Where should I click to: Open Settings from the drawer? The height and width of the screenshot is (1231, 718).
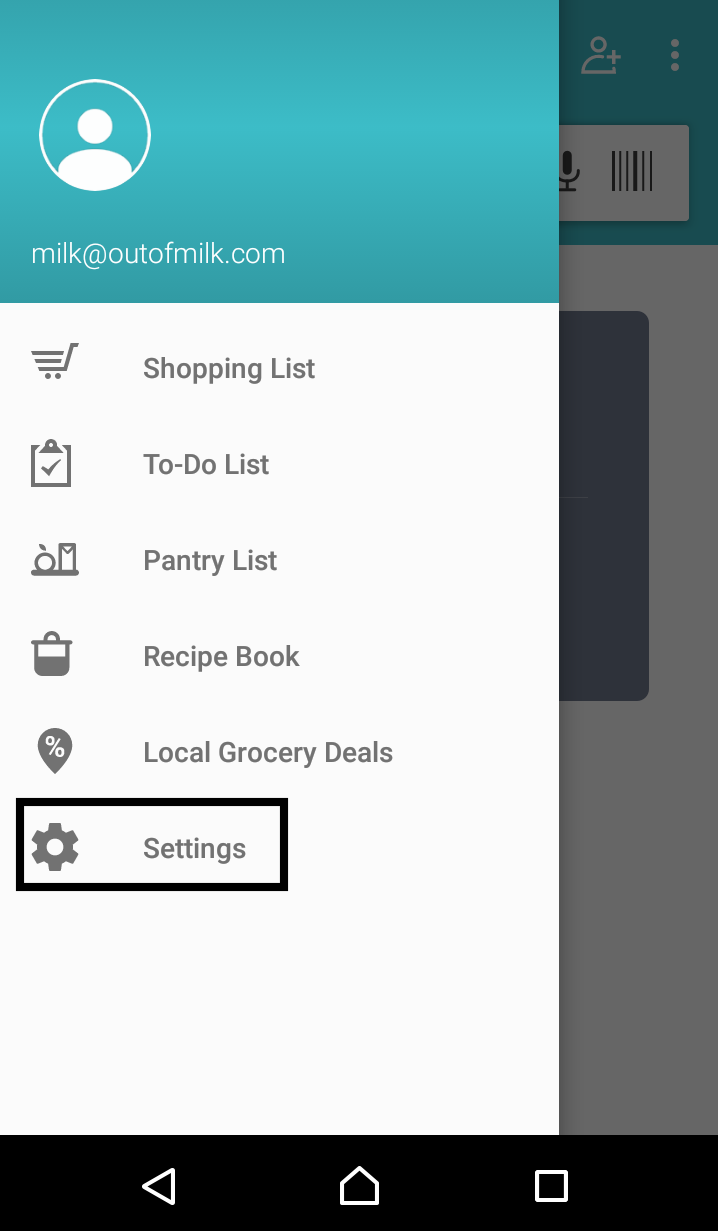tap(279, 848)
